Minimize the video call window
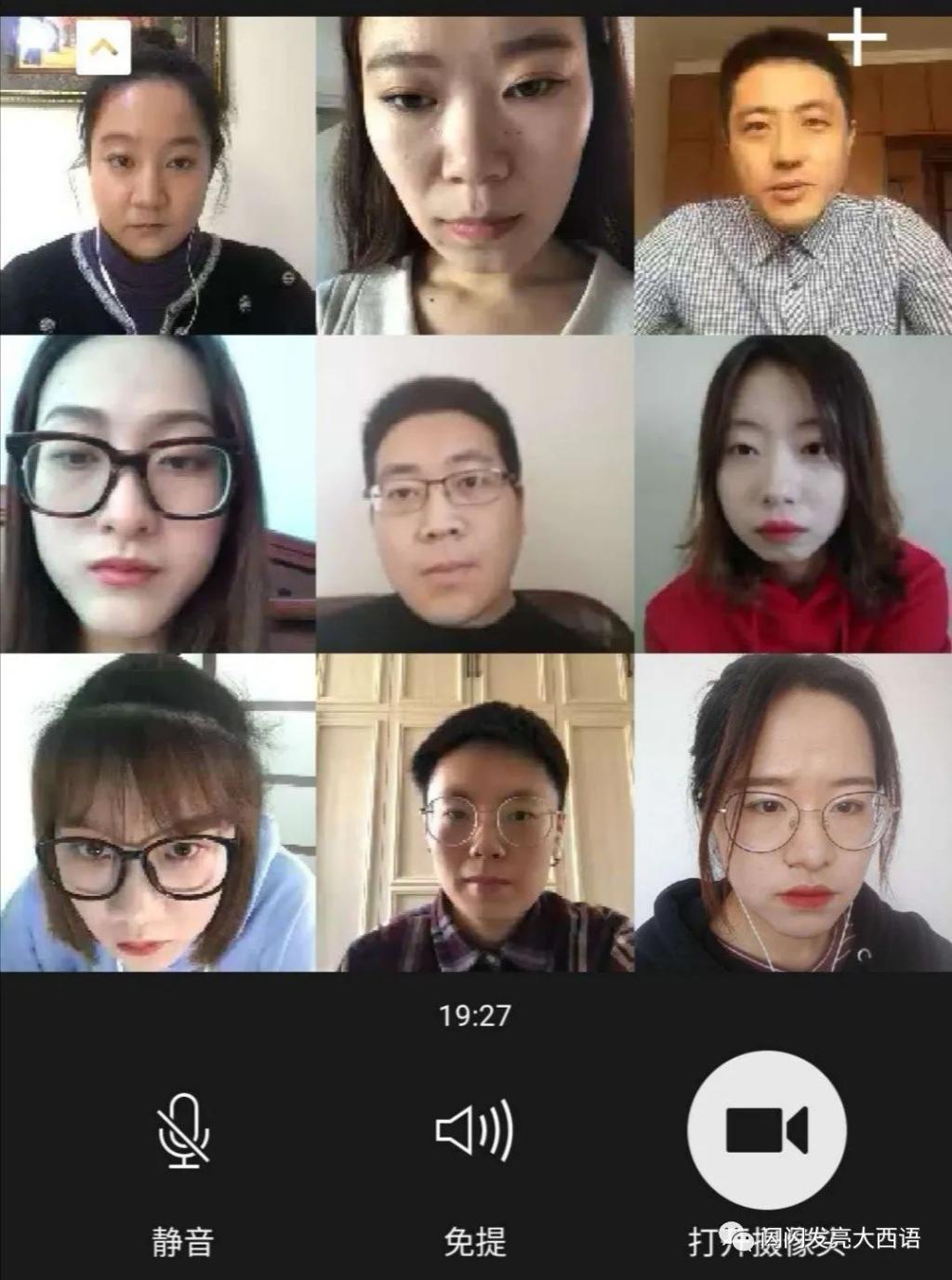The height and width of the screenshot is (1280, 952). tap(104, 46)
